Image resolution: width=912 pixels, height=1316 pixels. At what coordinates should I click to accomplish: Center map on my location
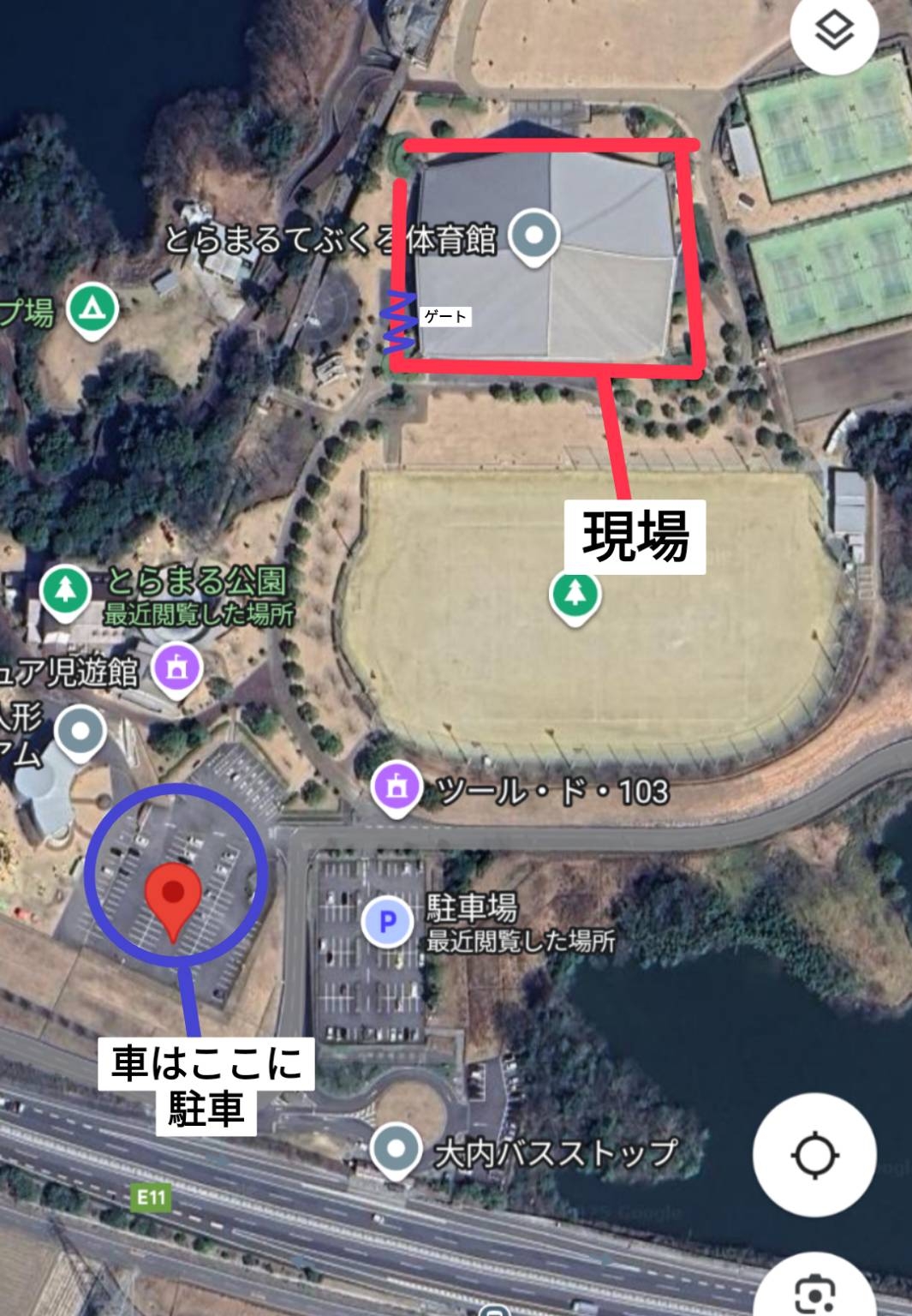point(814,1156)
